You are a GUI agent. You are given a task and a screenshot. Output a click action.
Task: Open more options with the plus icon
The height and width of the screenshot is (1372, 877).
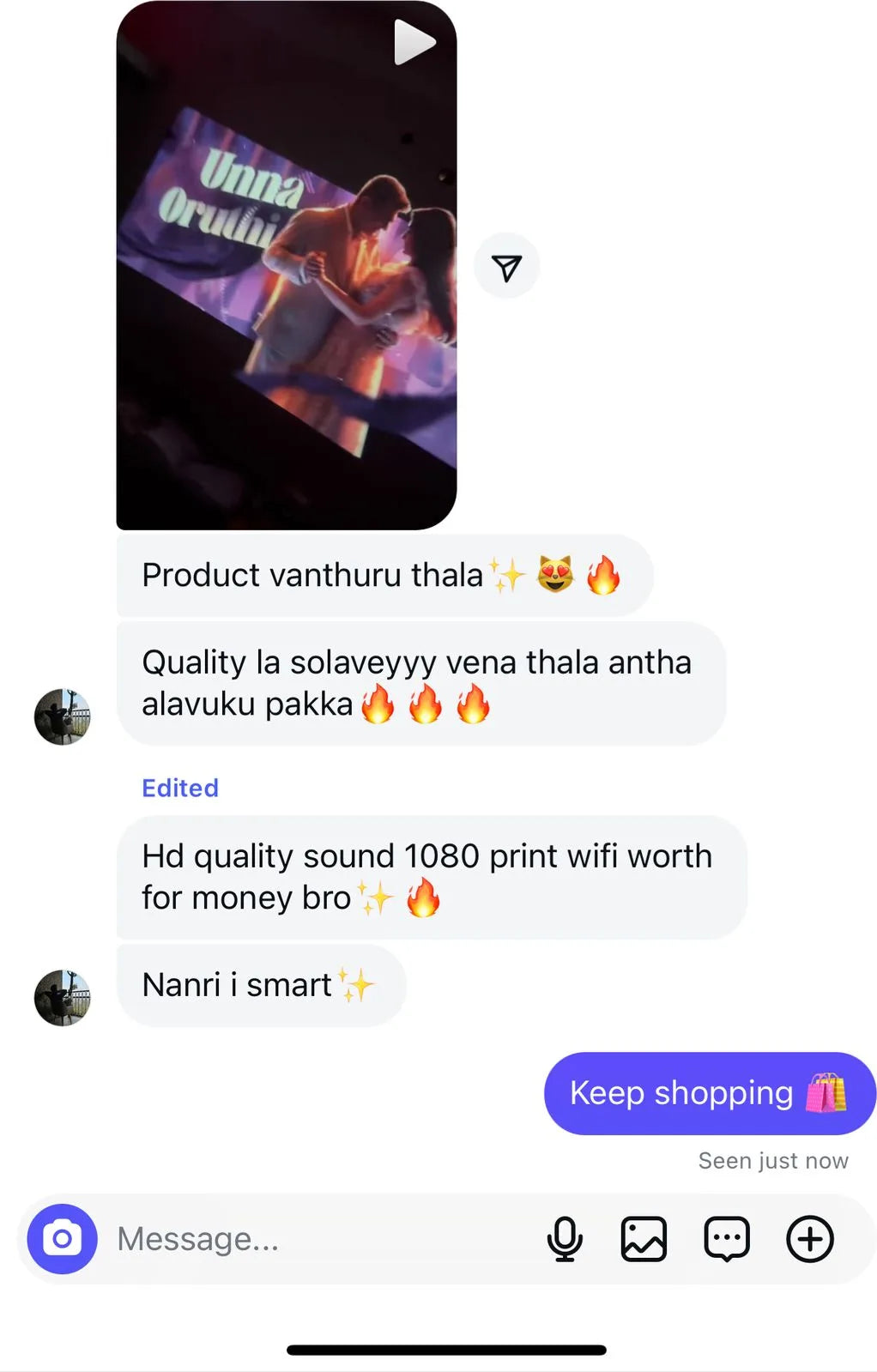point(809,1239)
